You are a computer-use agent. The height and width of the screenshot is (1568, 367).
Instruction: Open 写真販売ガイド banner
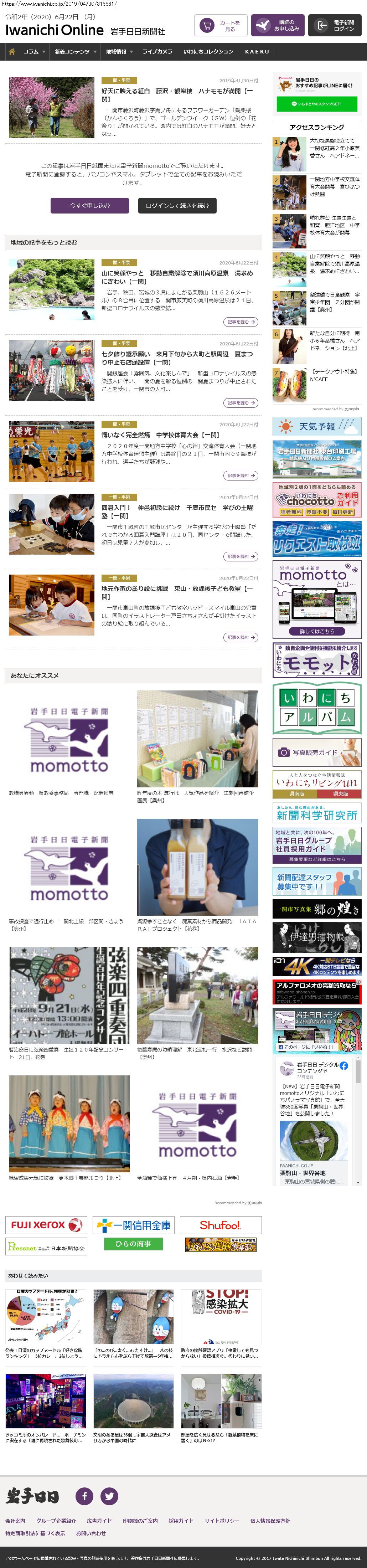(316, 752)
